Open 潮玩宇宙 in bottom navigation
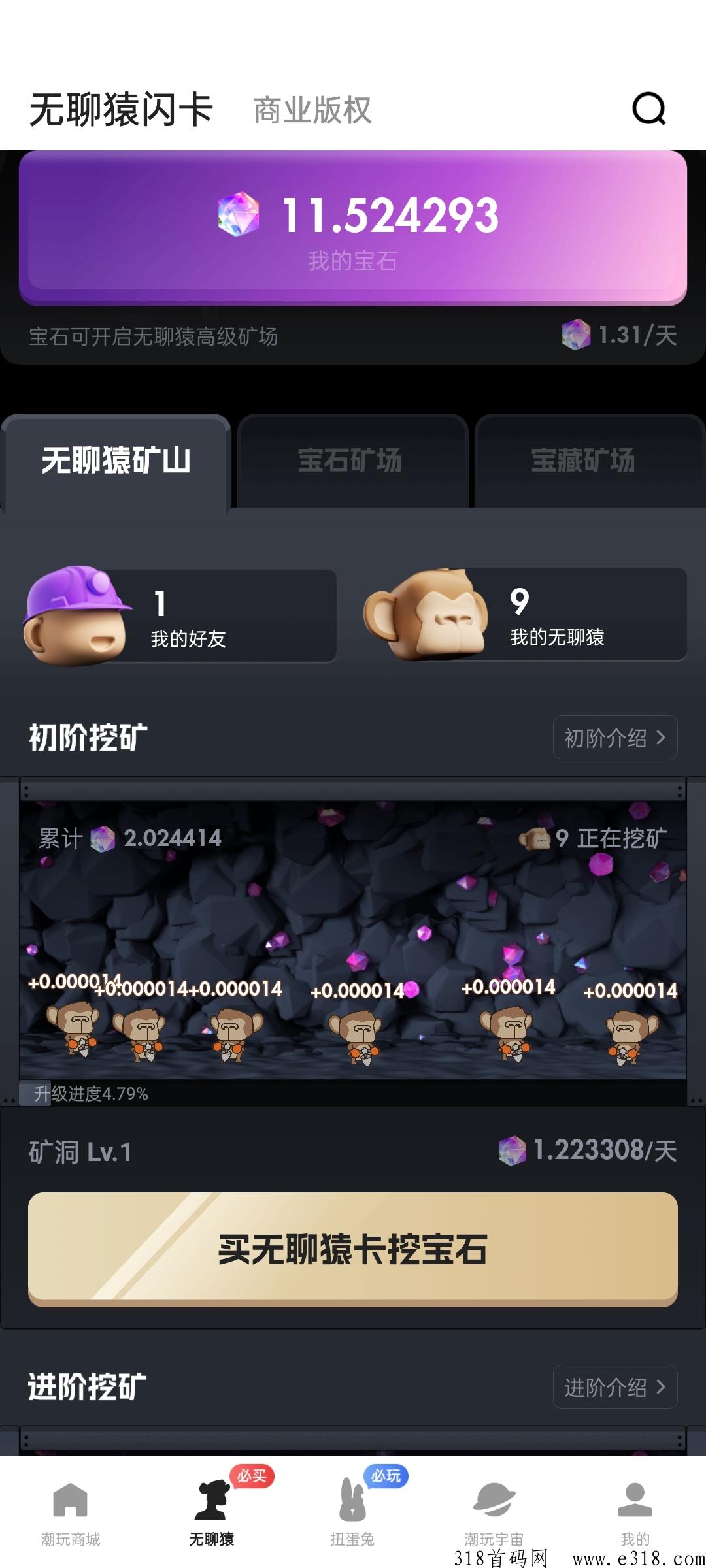The image size is (706, 1568). click(494, 1514)
